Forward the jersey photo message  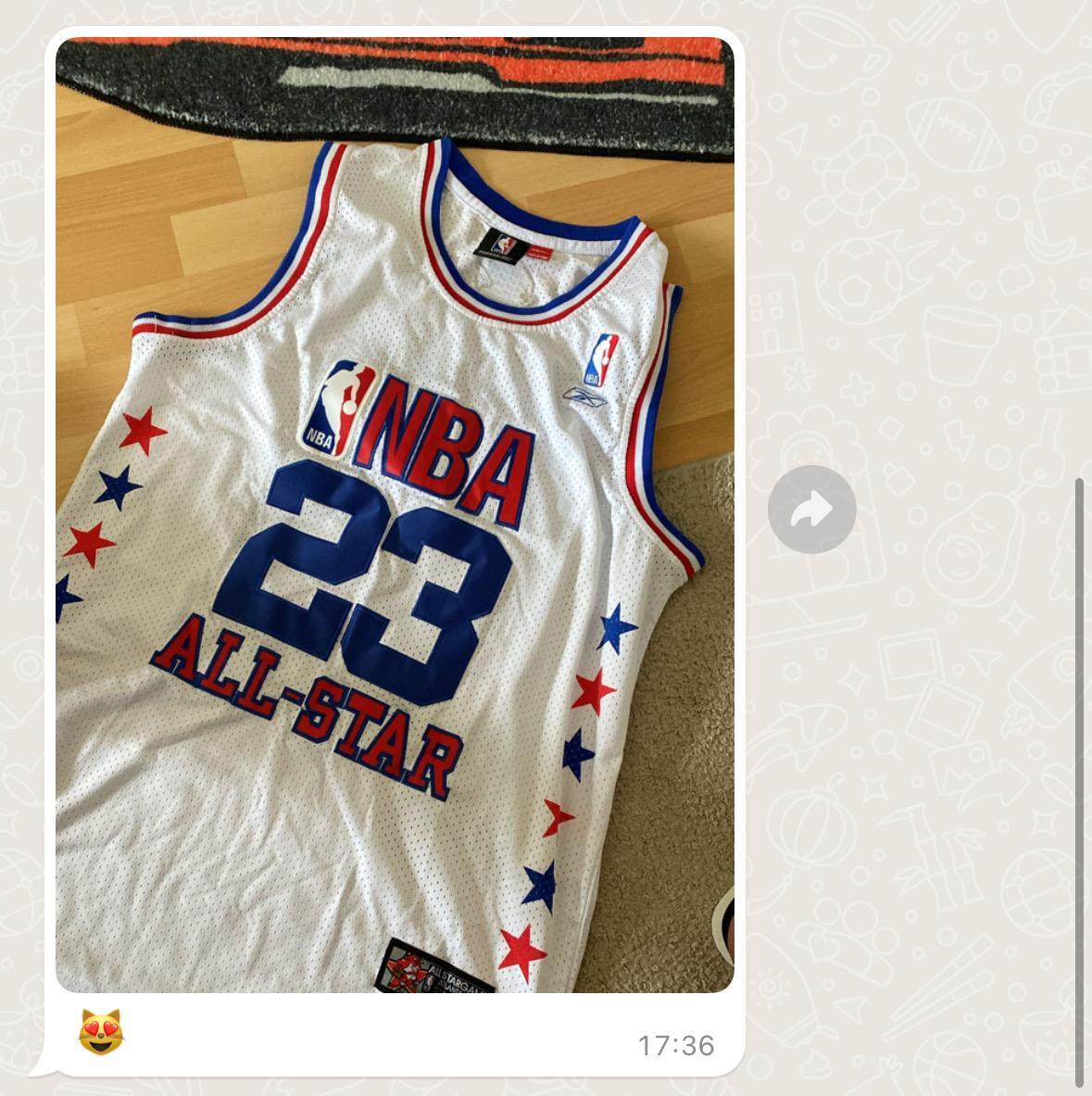(x=811, y=510)
